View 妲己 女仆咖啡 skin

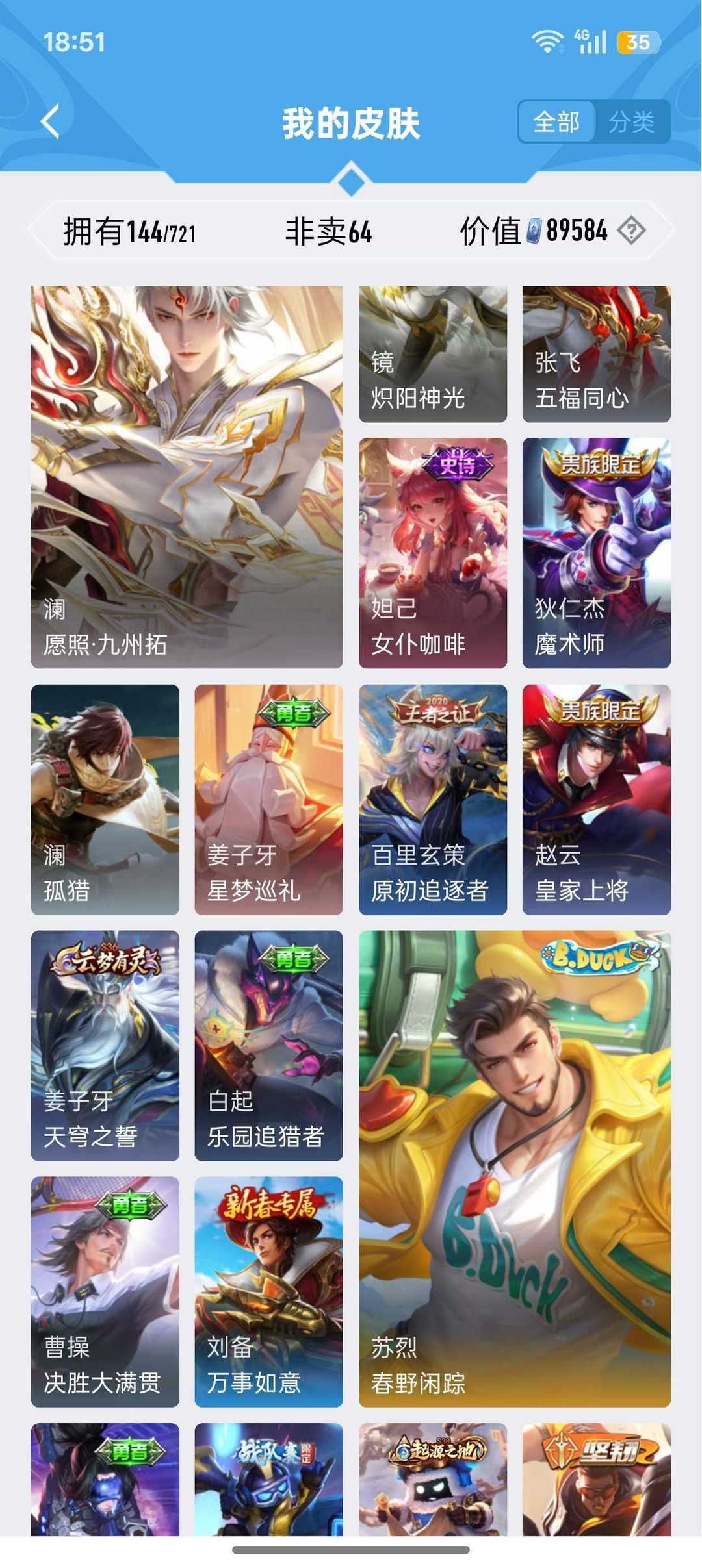(433, 553)
